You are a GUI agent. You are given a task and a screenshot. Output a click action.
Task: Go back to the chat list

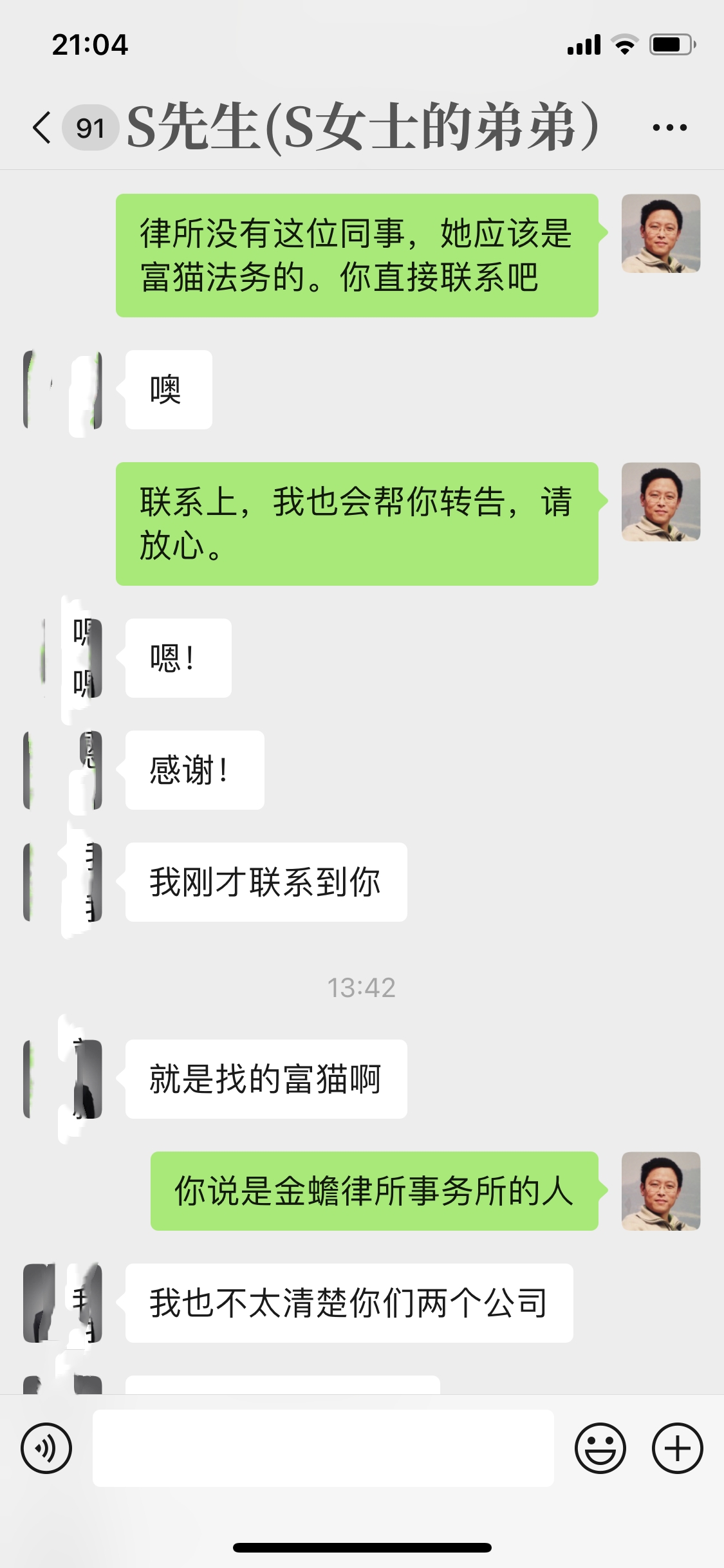[42, 127]
